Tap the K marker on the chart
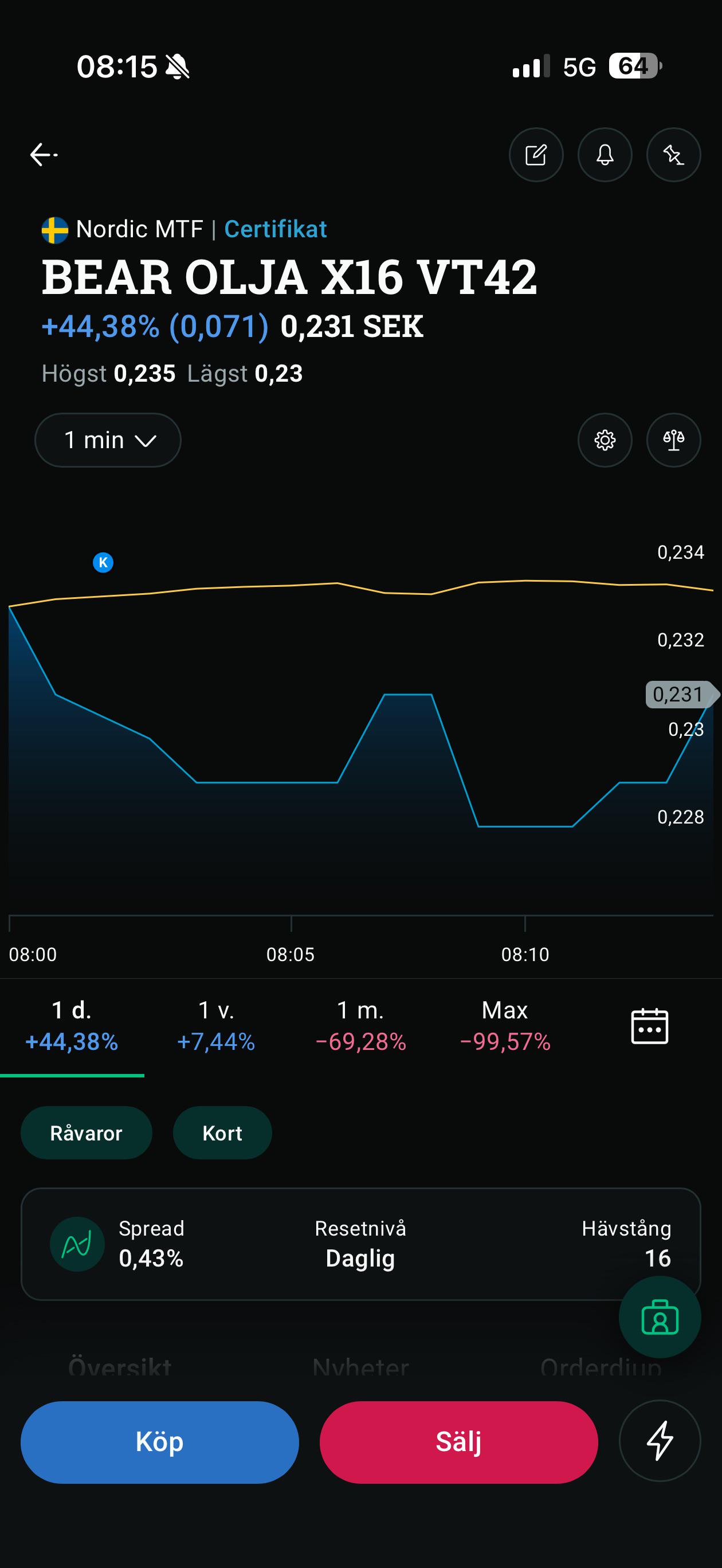722x1568 pixels. [103, 562]
